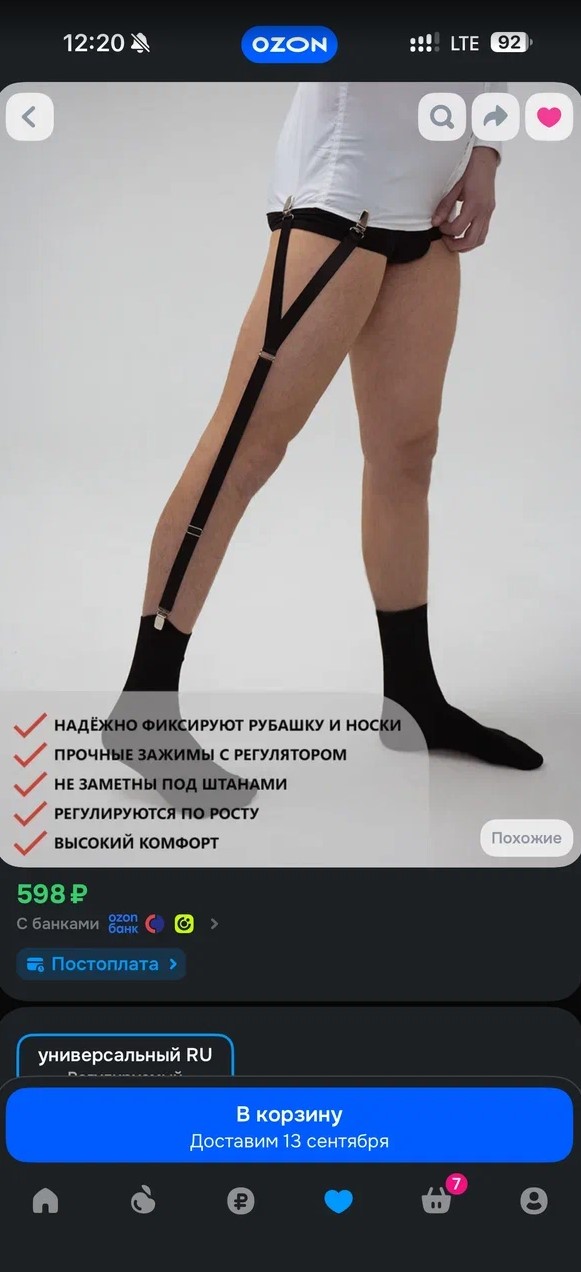Open search with the magnifier icon
The image size is (581, 1272).
[x=442, y=117]
